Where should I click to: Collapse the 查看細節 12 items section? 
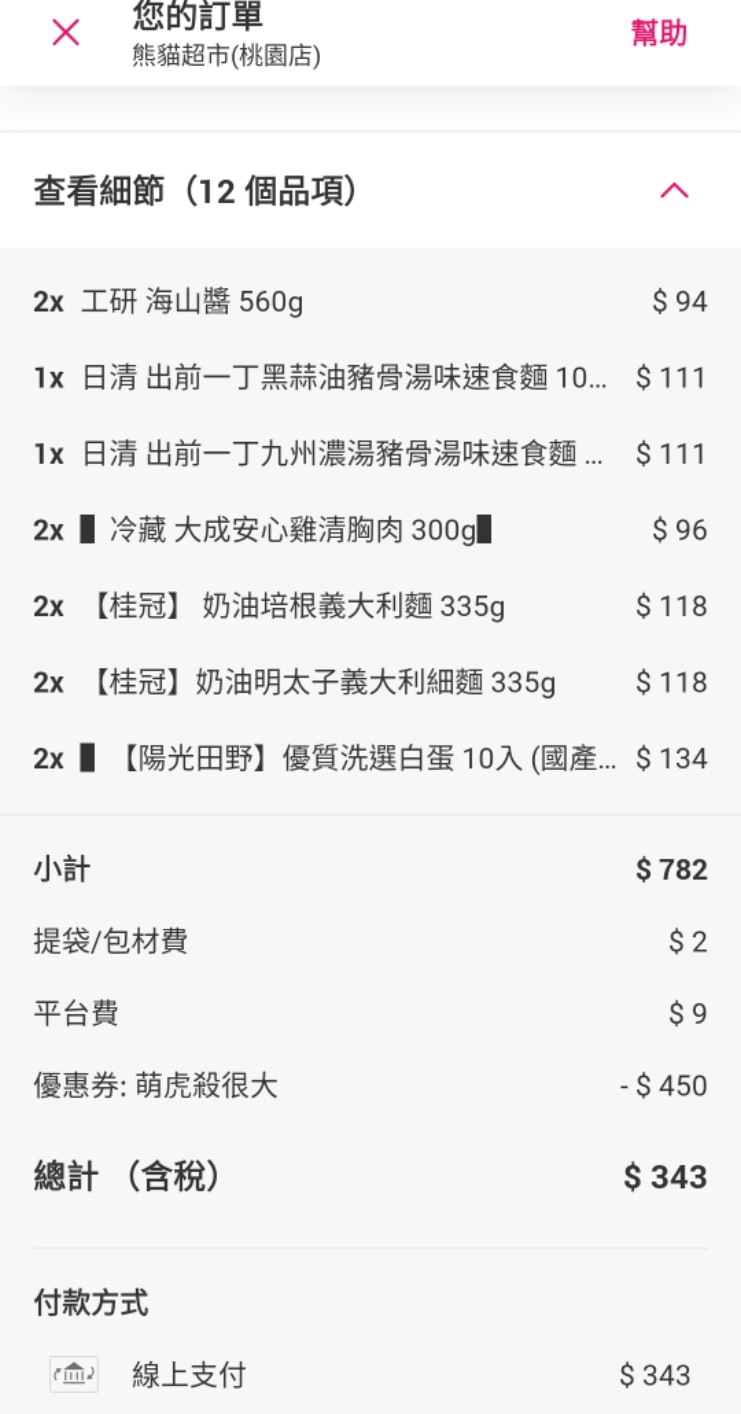(674, 190)
